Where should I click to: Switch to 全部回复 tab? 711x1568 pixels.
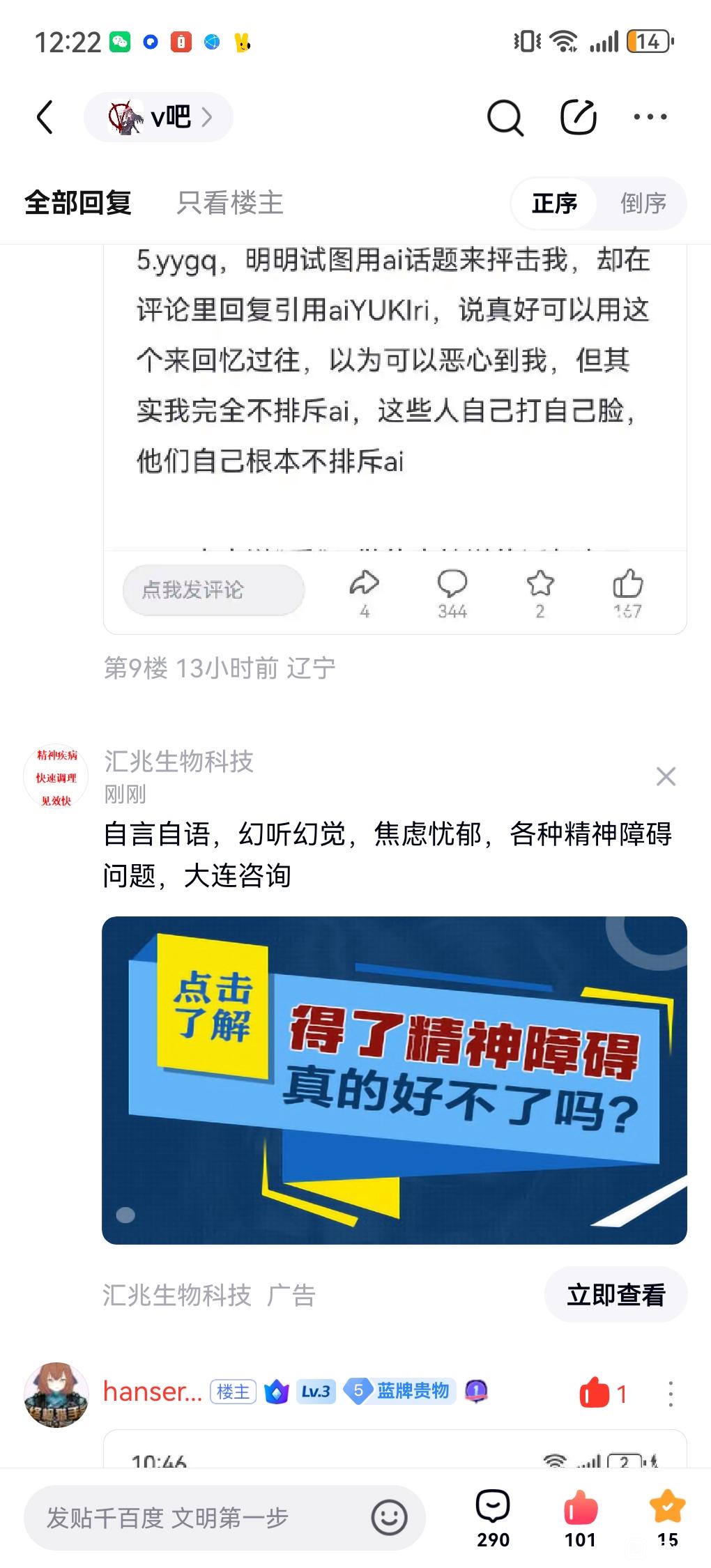(x=78, y=203)
